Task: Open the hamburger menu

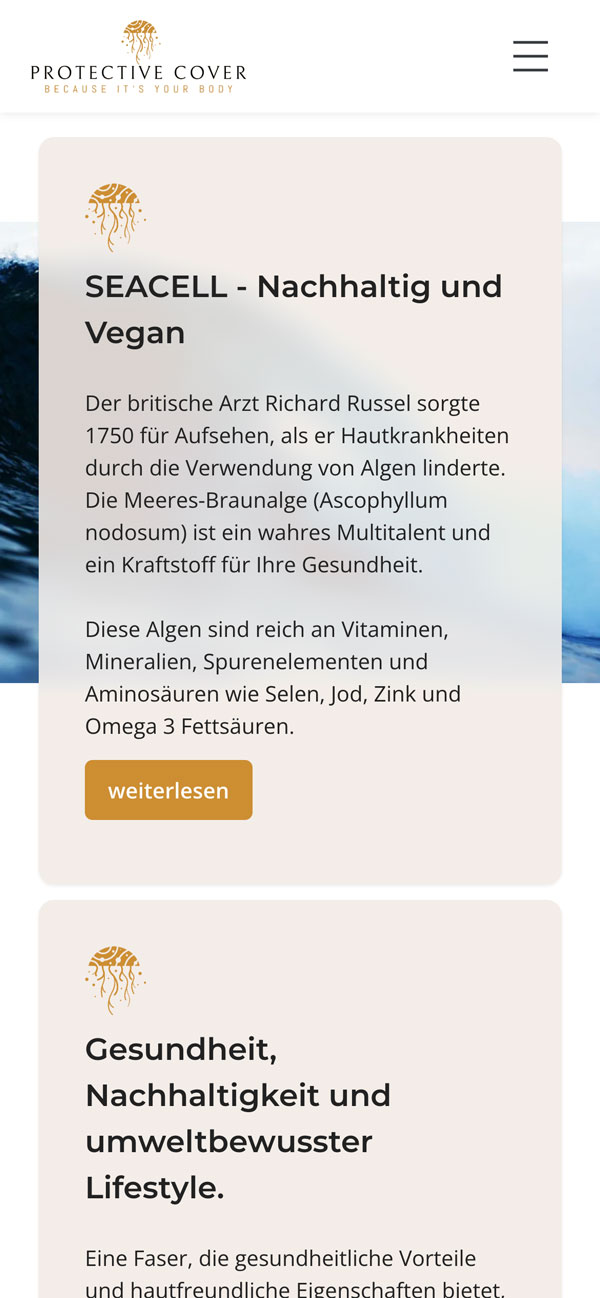Action: [x=530, y=56]
